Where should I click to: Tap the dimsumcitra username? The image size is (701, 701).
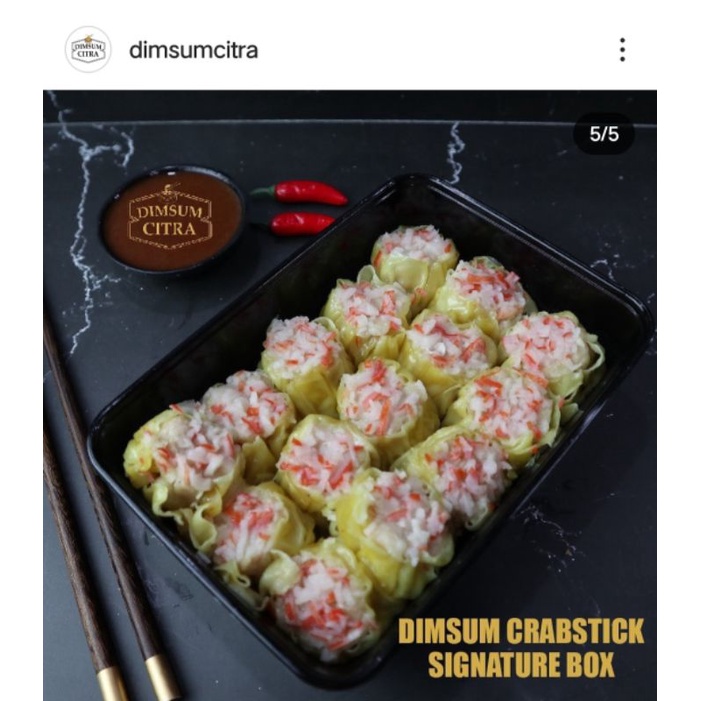pyautogui.click(x=194, y=50)
